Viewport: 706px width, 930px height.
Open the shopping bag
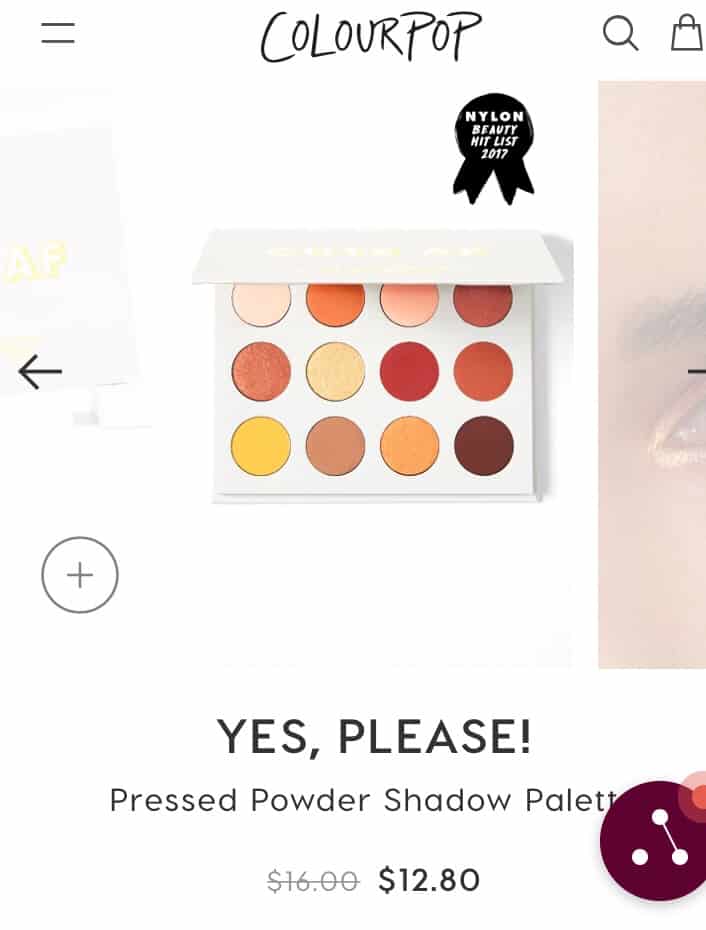[686, 32]
